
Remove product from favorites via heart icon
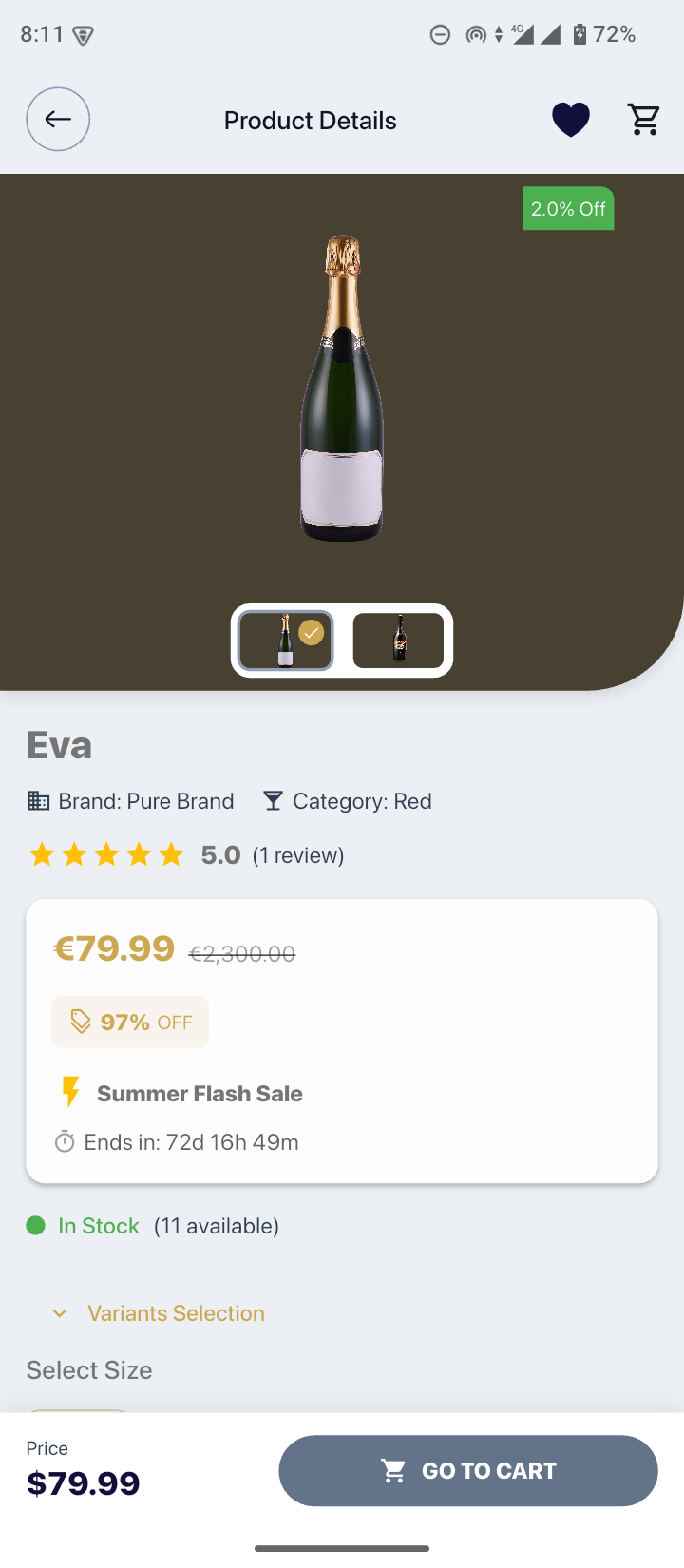571,120
